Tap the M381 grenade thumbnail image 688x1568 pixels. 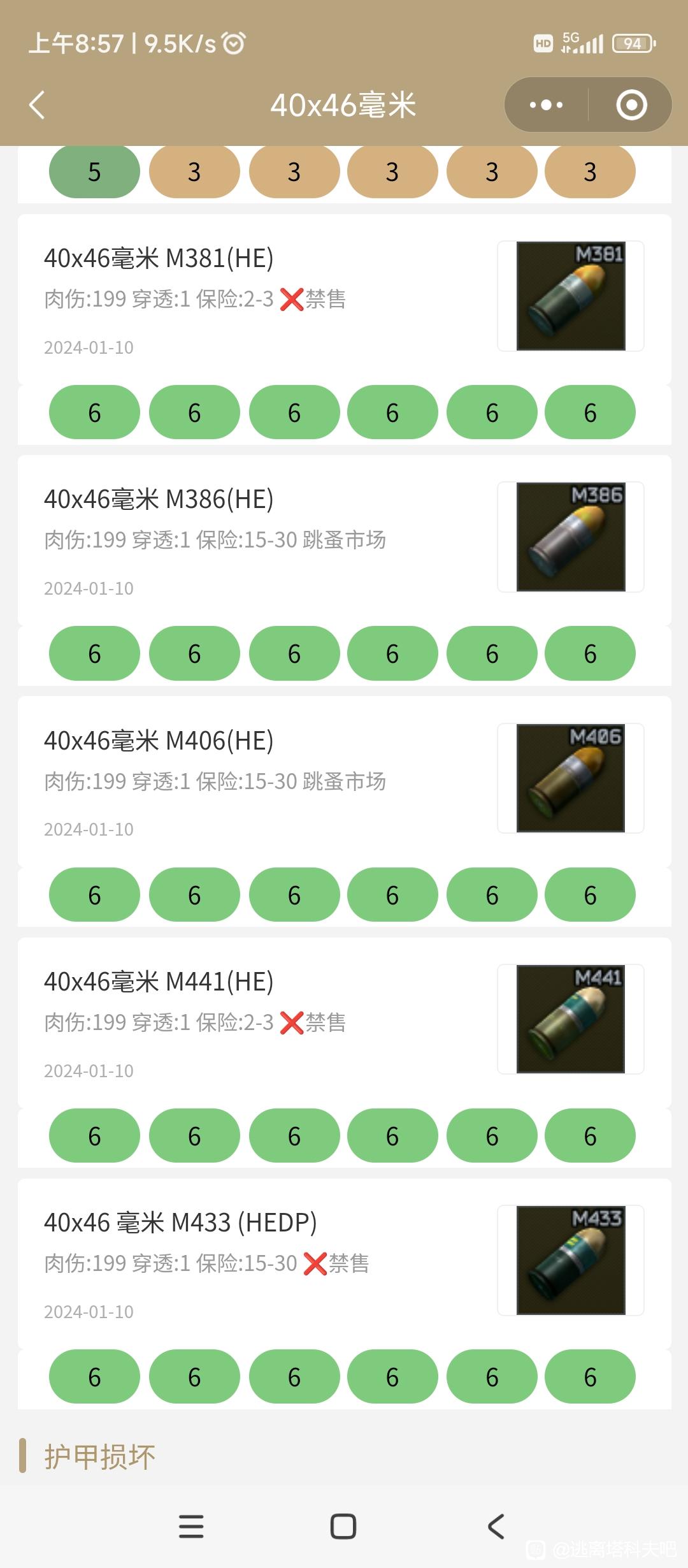pos(571,296)
